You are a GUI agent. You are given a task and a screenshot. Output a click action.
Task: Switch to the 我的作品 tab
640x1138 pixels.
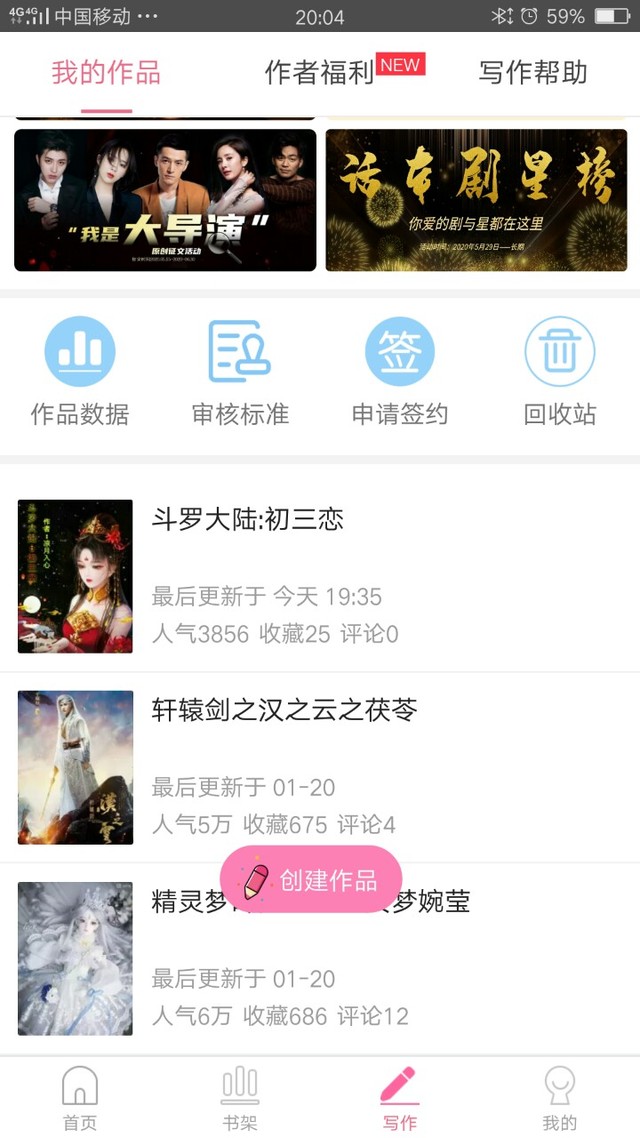[106, 73]
